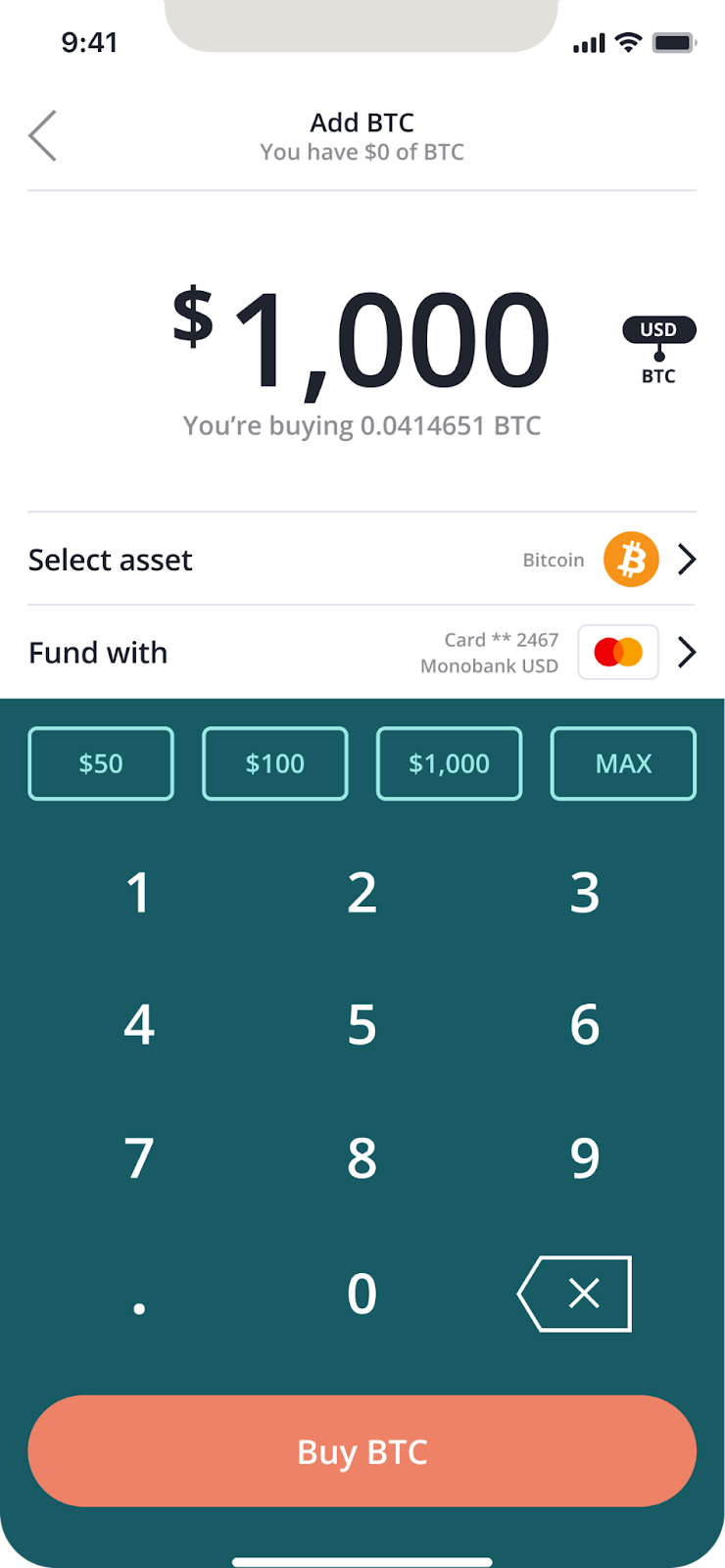The height and width of the screenshot is (1568, 725).
Task: Enter digit 9 on the keypad
Action: tap(585, 1158)
